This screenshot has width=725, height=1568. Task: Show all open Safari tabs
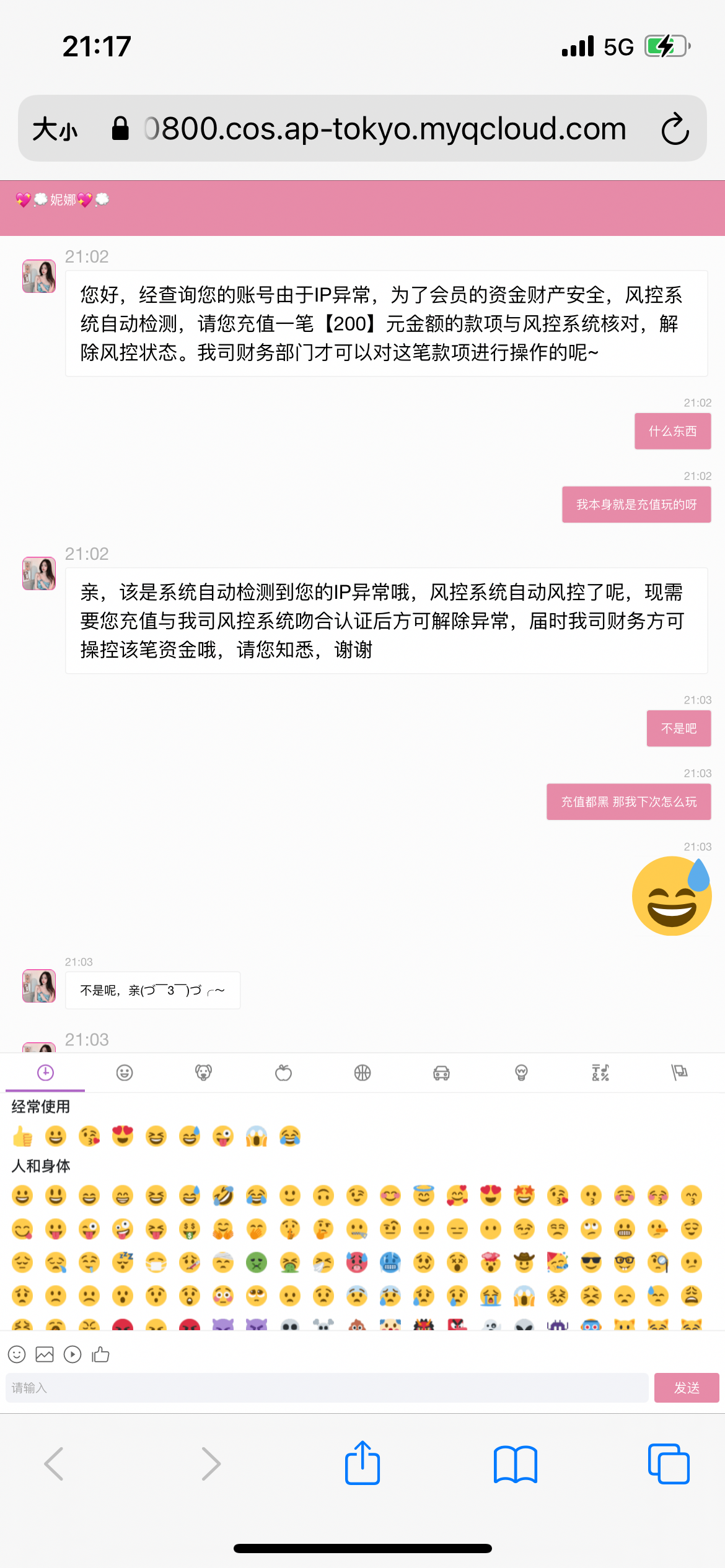pyautogui.click(x=668, y=1463)
